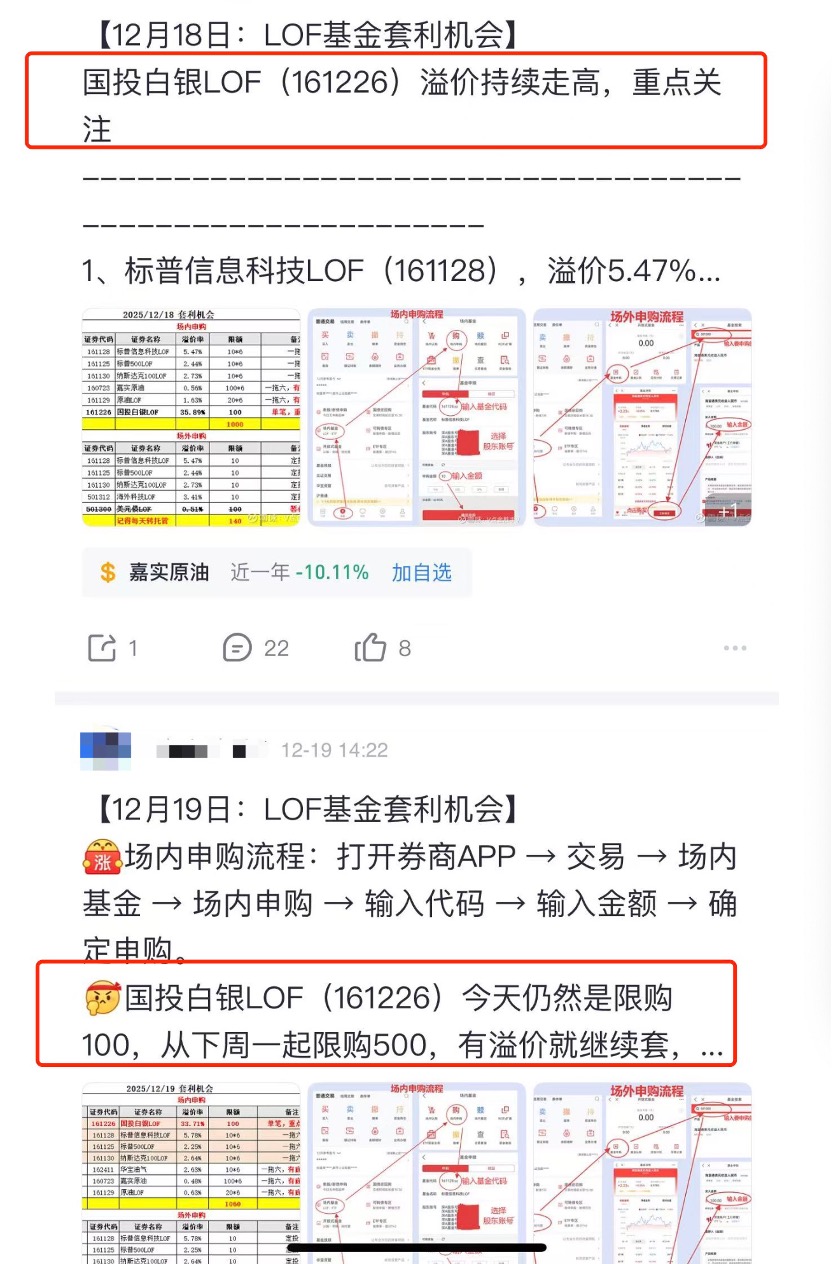Open the profile avatar of the 12-19 post author
832x1264 pixels.
tap(106, 749)
